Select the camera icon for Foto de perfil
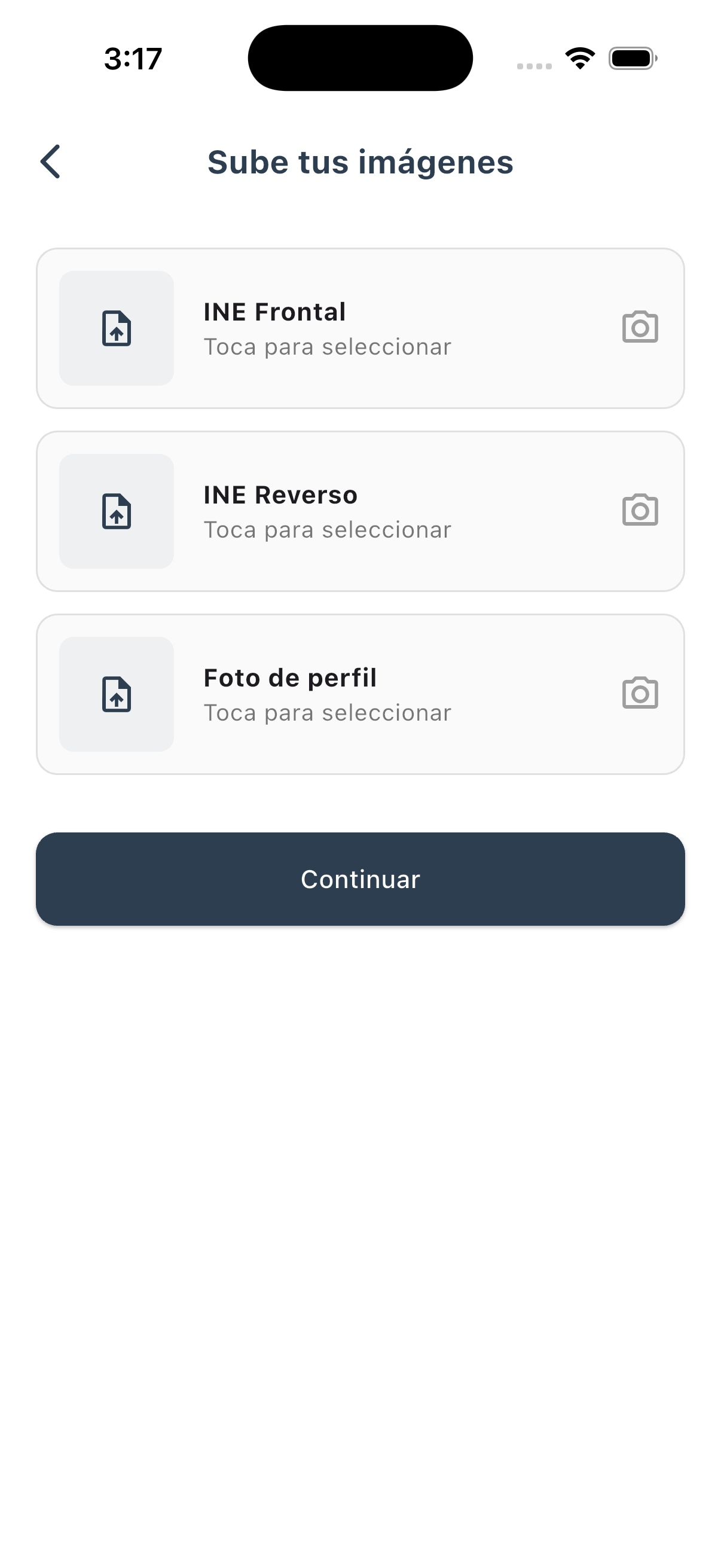Image resolution: width=721 pixels, height=1568 pixels. point(640,694)
